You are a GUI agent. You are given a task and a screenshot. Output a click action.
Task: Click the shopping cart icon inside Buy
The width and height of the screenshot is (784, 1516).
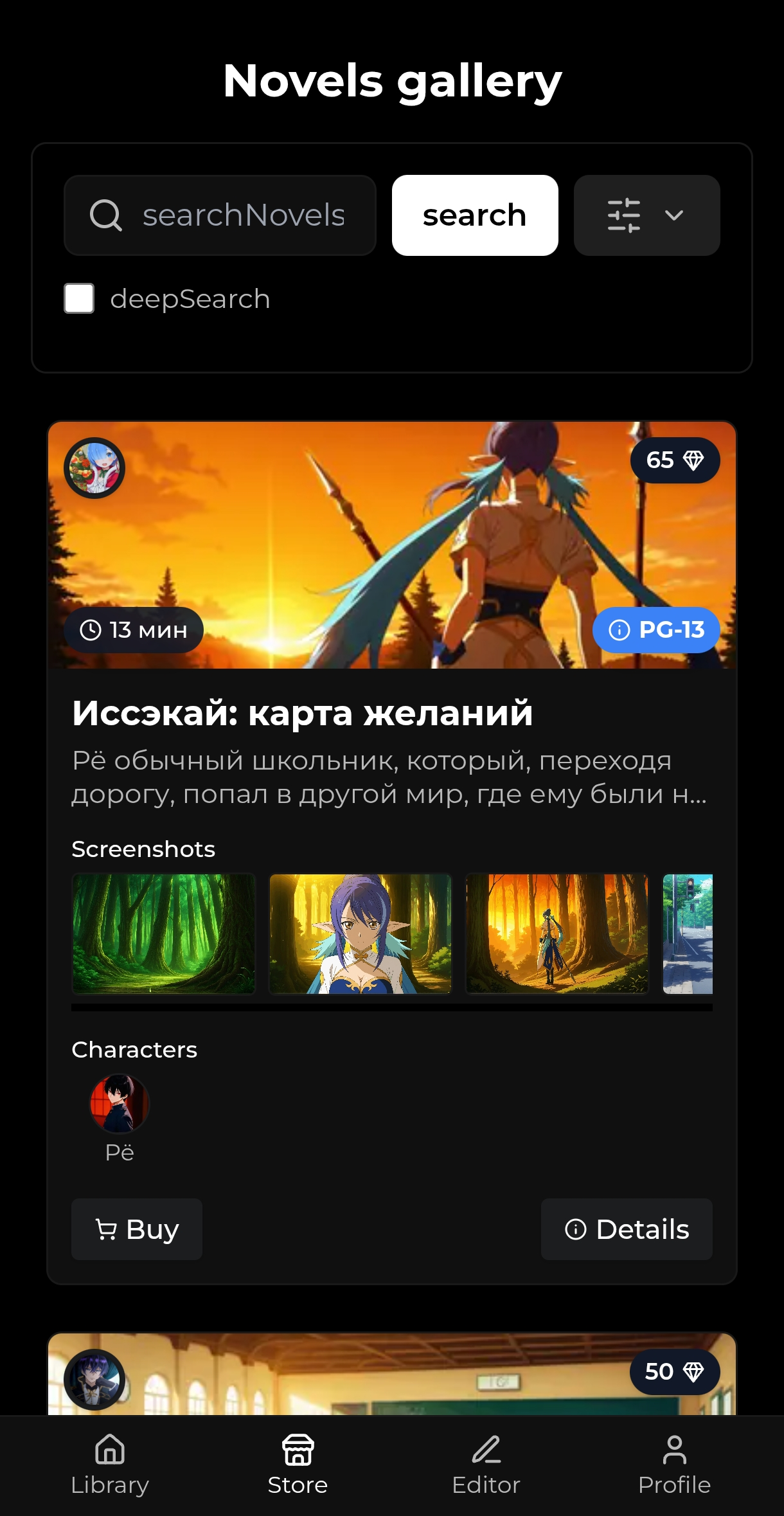tap(107, 1229)
